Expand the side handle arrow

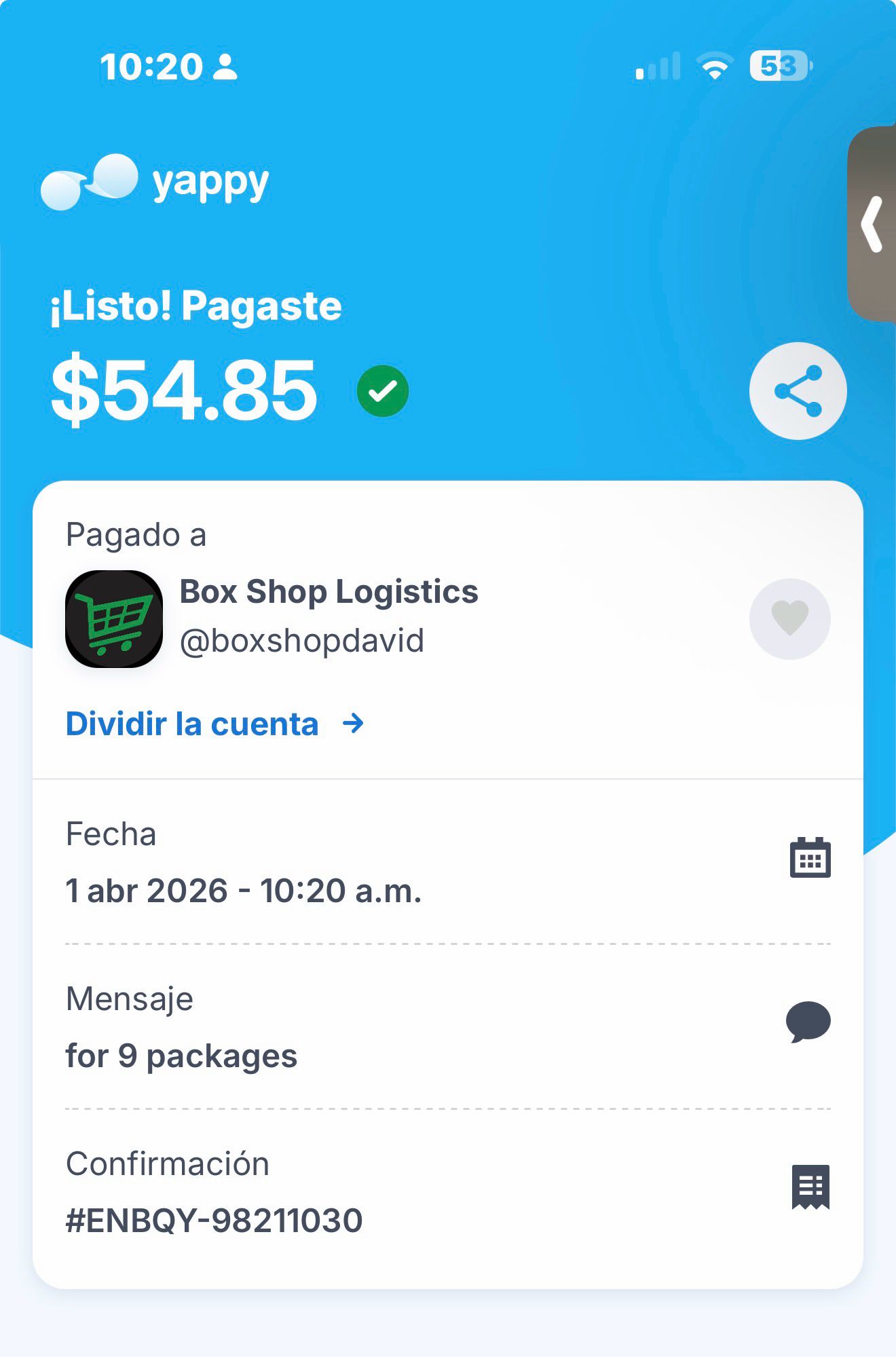coord(872,224)
